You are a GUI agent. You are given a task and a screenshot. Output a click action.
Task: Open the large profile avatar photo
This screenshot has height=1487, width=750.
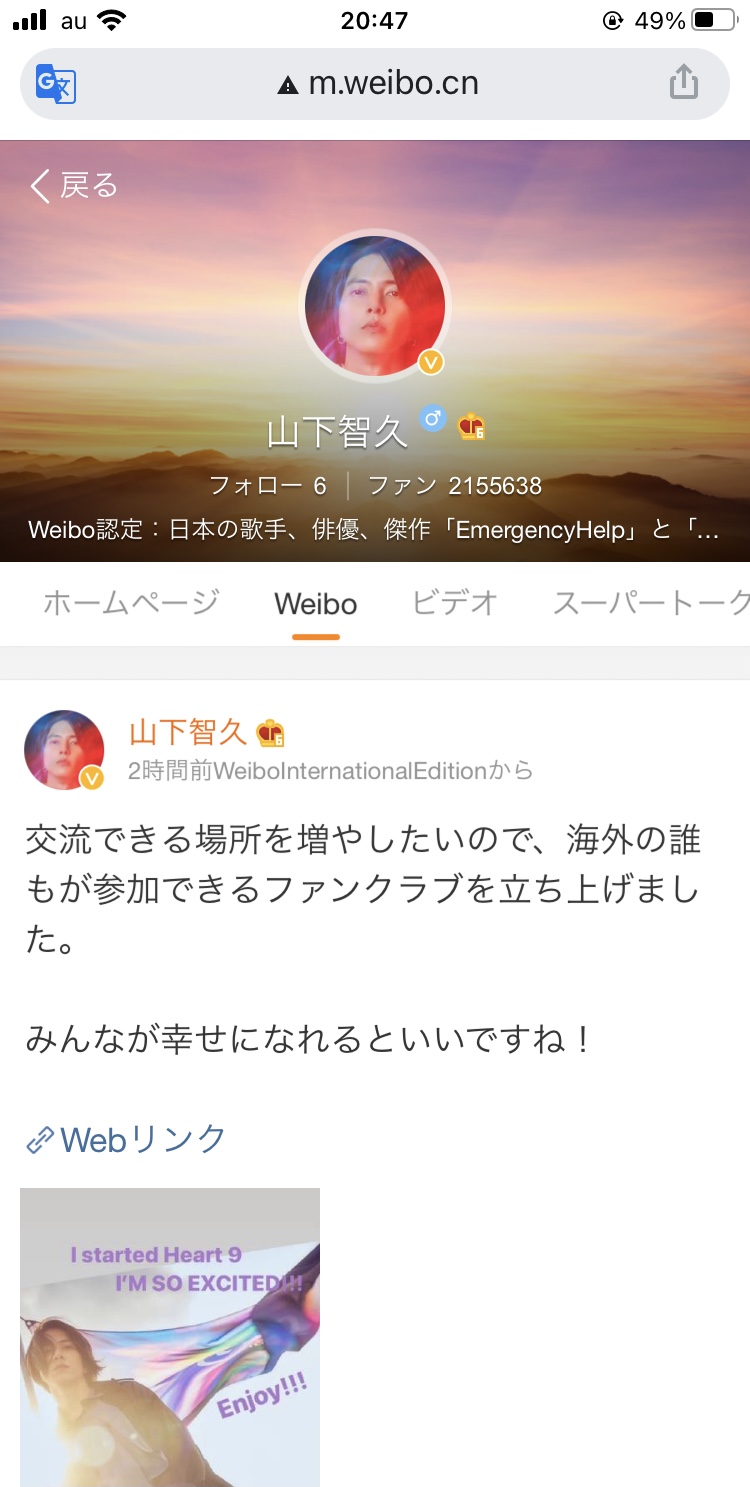click(375, 306)
